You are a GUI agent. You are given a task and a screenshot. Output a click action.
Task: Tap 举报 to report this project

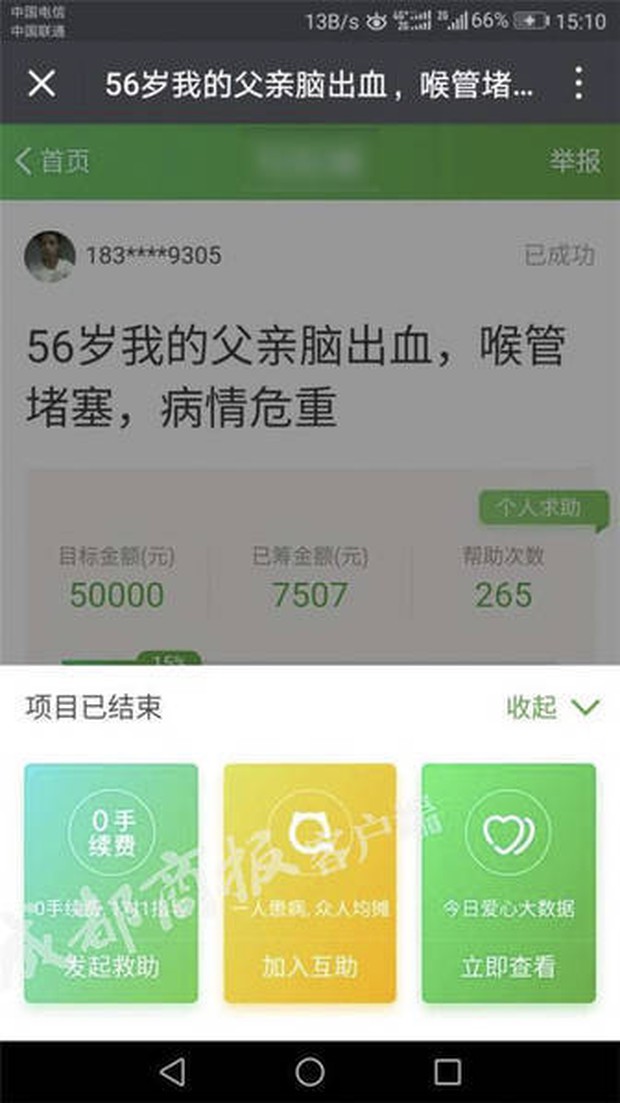[575, 161]
